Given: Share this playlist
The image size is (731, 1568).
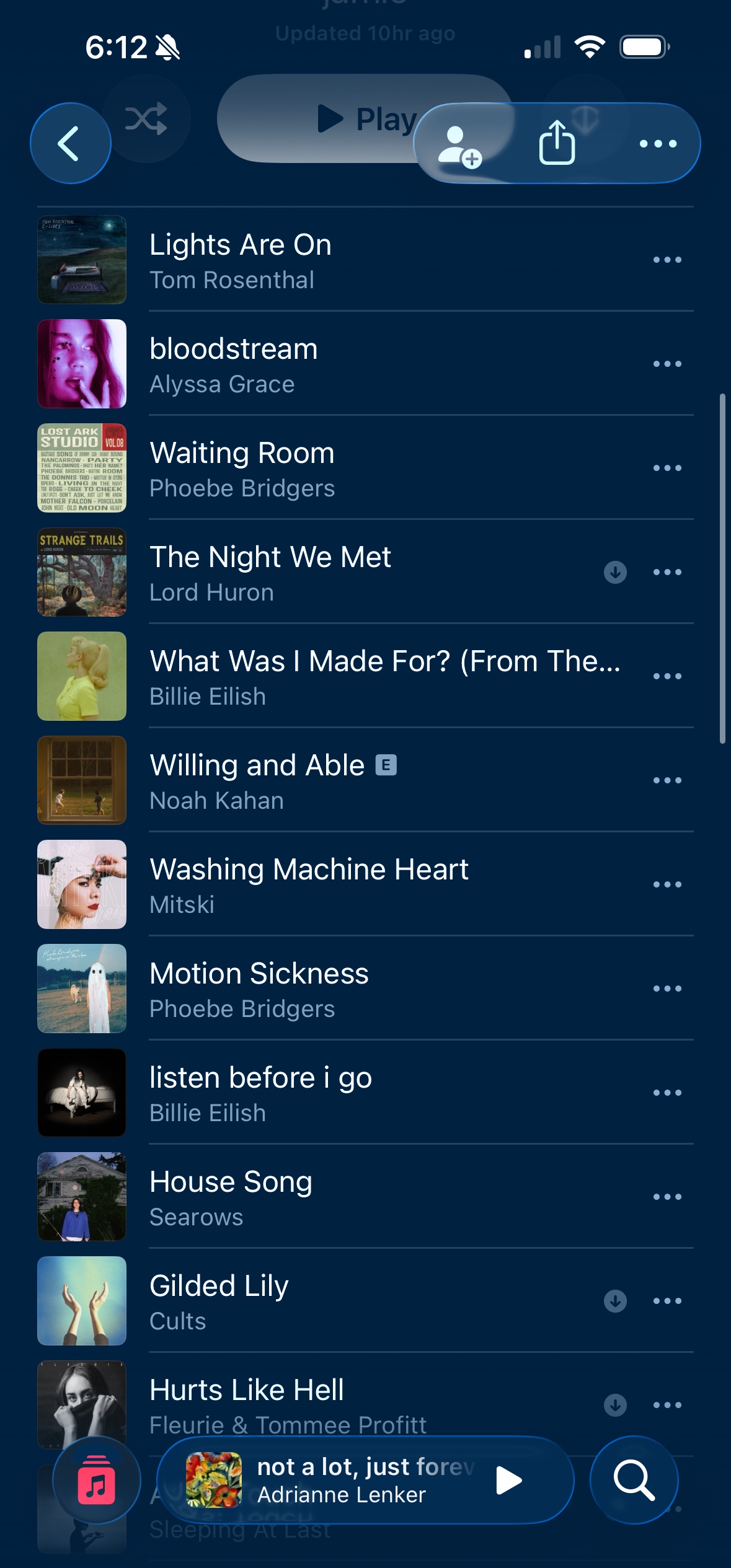Looking at the screenshot, I should pos(557,143).
